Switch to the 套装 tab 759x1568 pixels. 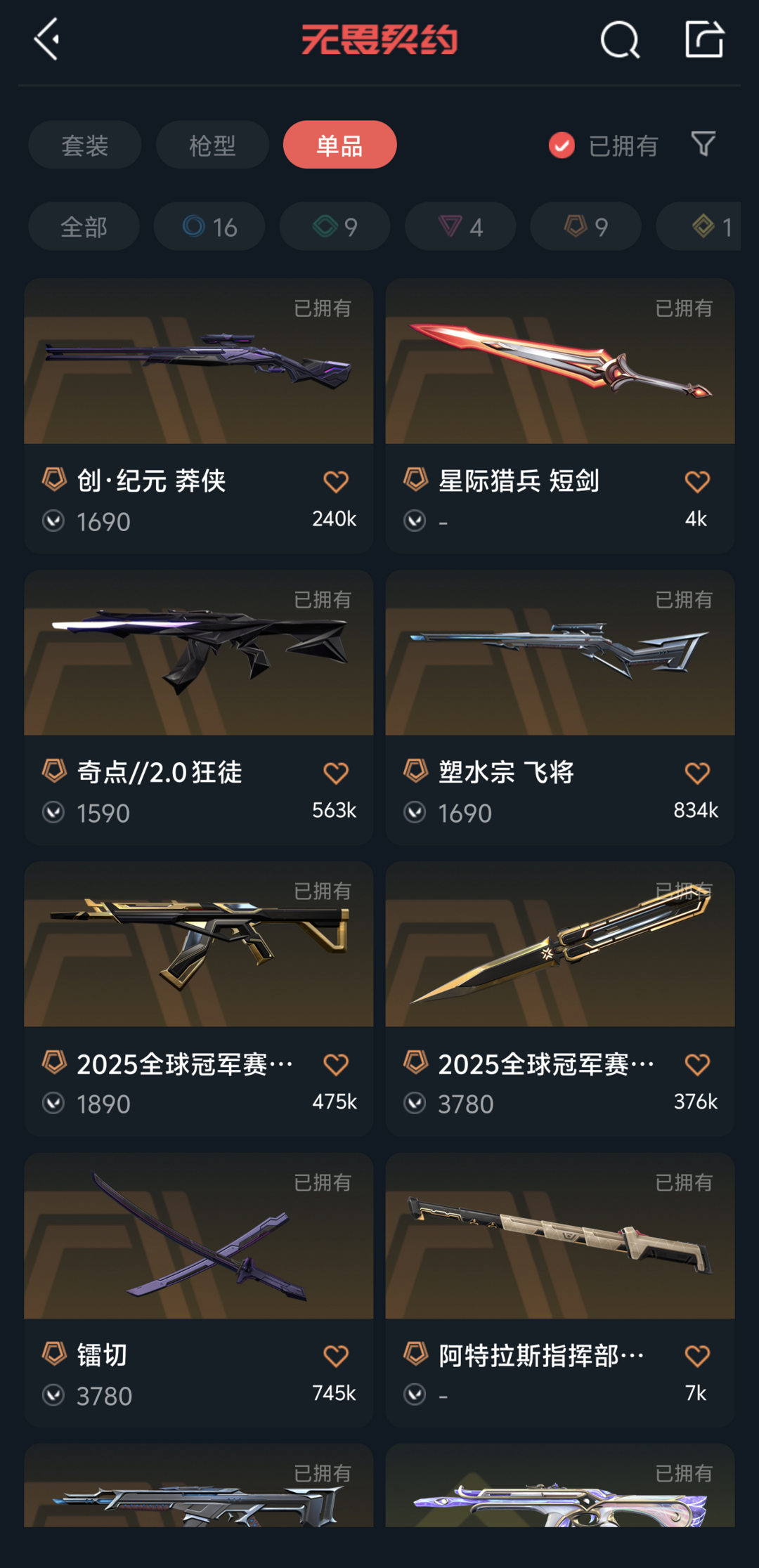click(84, 145)
